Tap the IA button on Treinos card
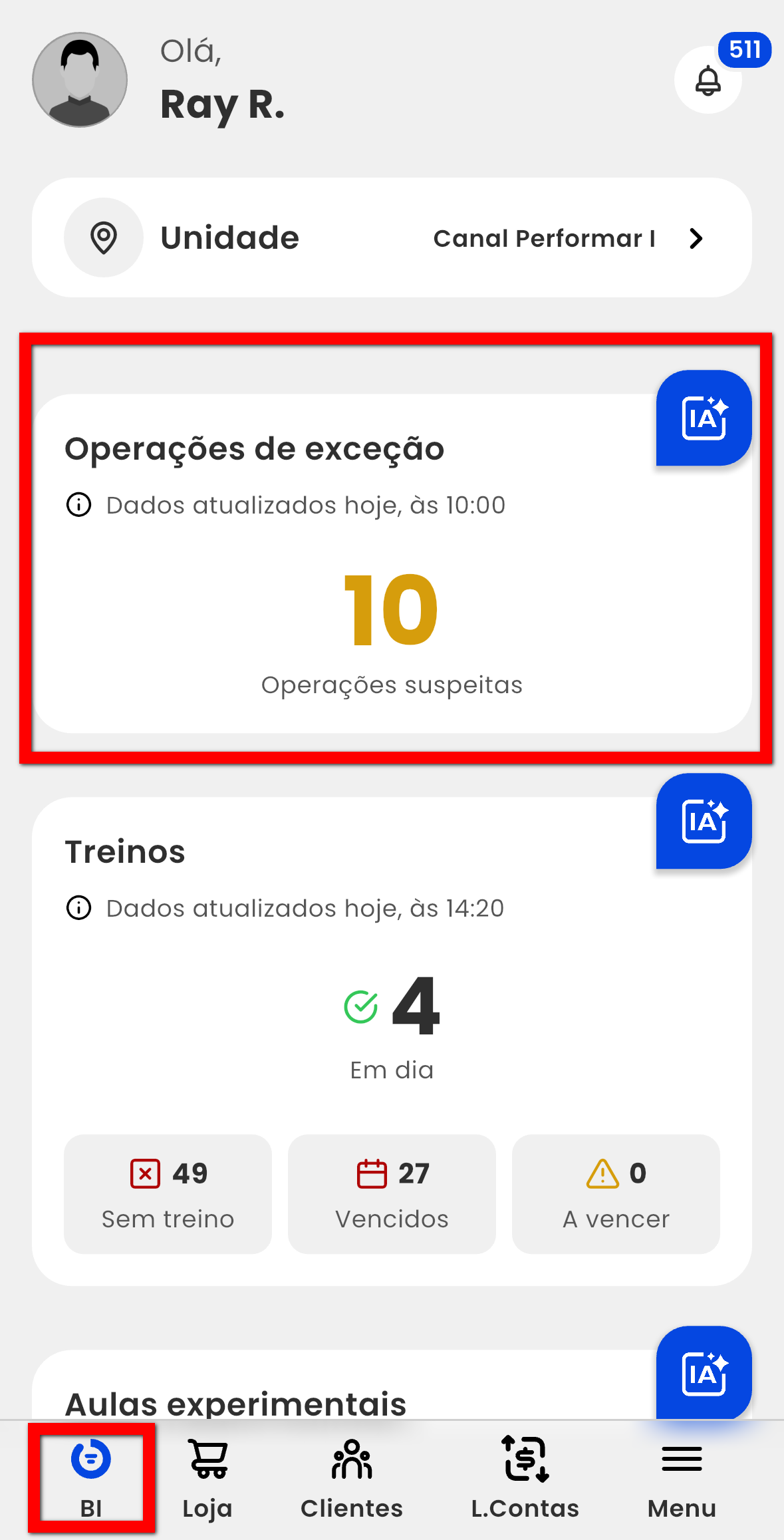The width and height of the screenshot is (784, 1540). click(x=704, y=821)
